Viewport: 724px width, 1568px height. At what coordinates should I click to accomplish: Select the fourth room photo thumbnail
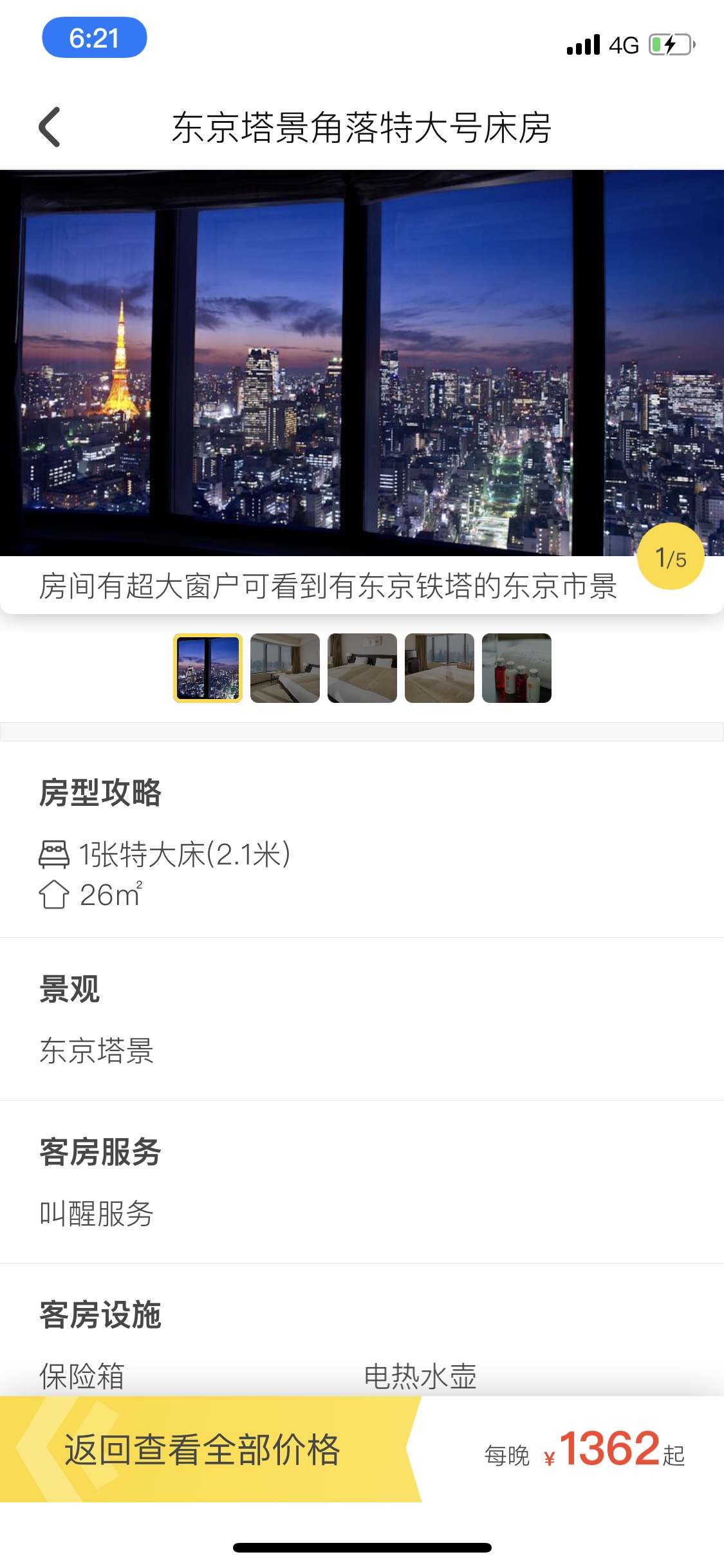(x=440, y=668)
